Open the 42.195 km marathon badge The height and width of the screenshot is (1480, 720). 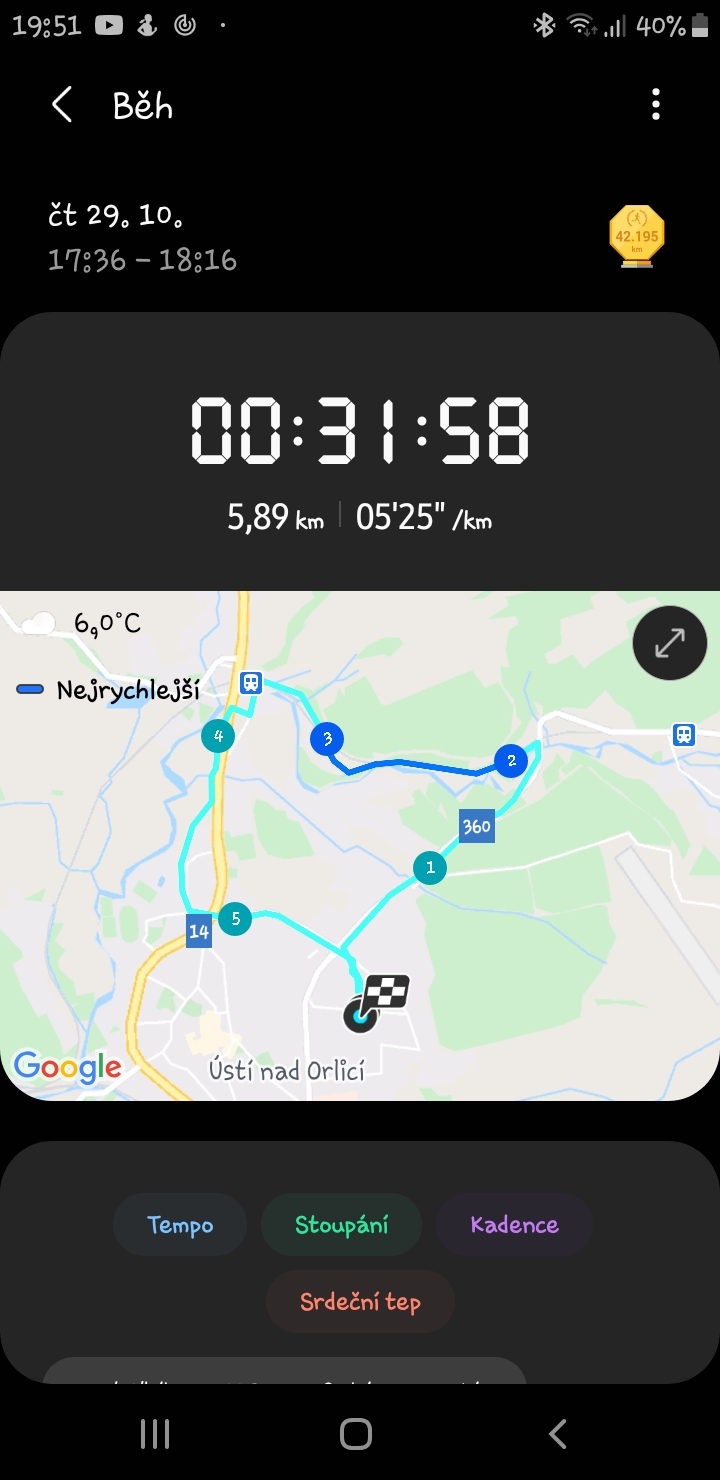click(x=637, y=237)
